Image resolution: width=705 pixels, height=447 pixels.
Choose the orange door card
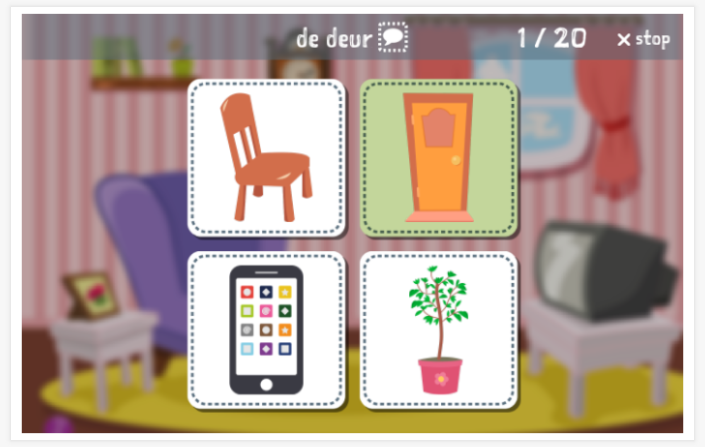[439, 158]
